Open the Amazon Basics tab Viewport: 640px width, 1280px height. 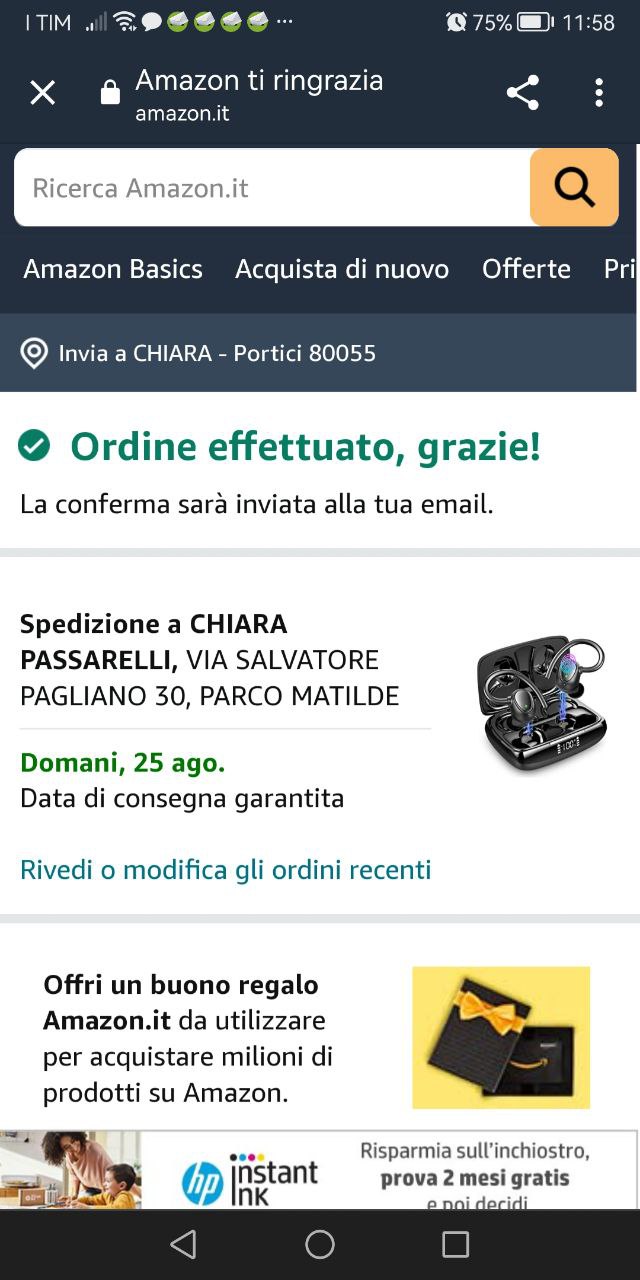point(113,269)
